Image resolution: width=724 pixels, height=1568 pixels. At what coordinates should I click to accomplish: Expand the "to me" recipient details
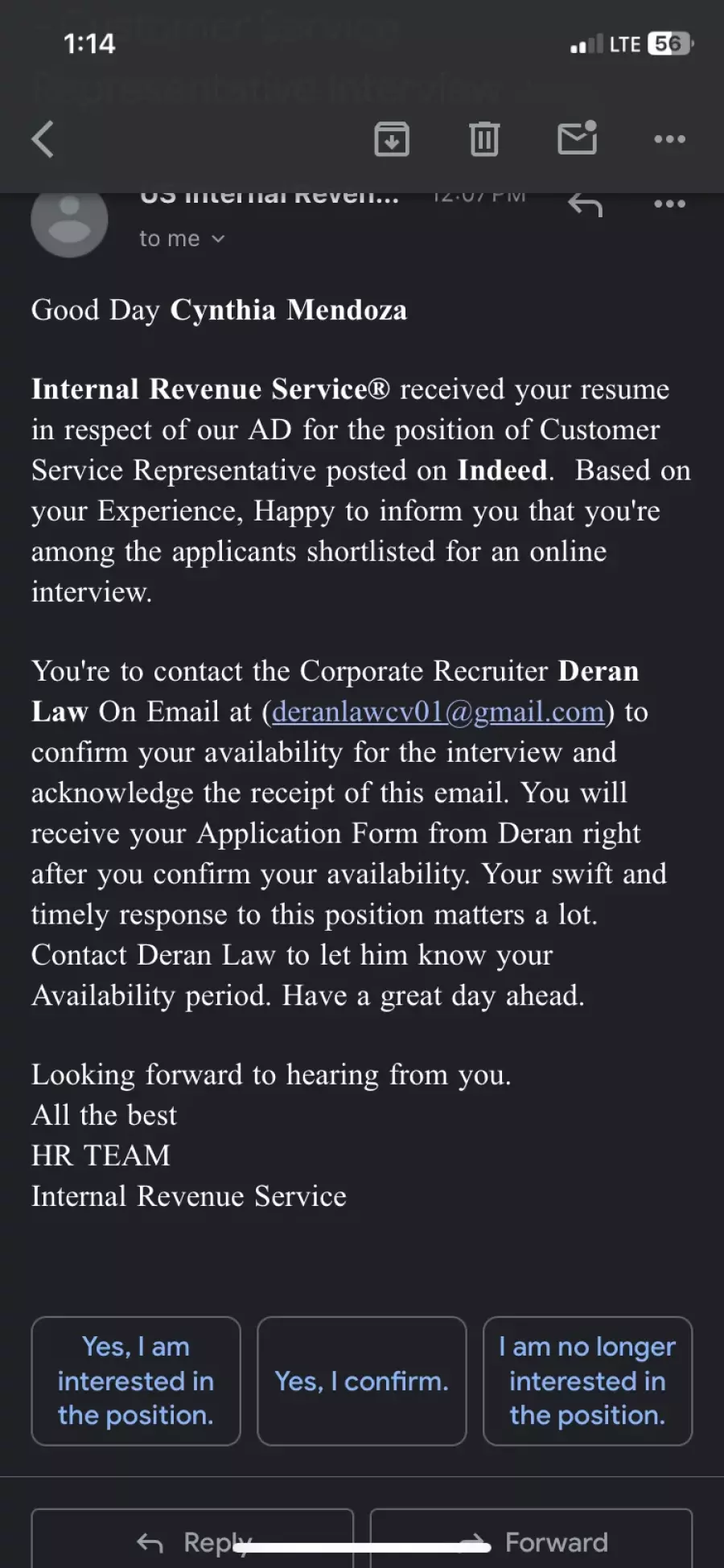coord(182,239)
